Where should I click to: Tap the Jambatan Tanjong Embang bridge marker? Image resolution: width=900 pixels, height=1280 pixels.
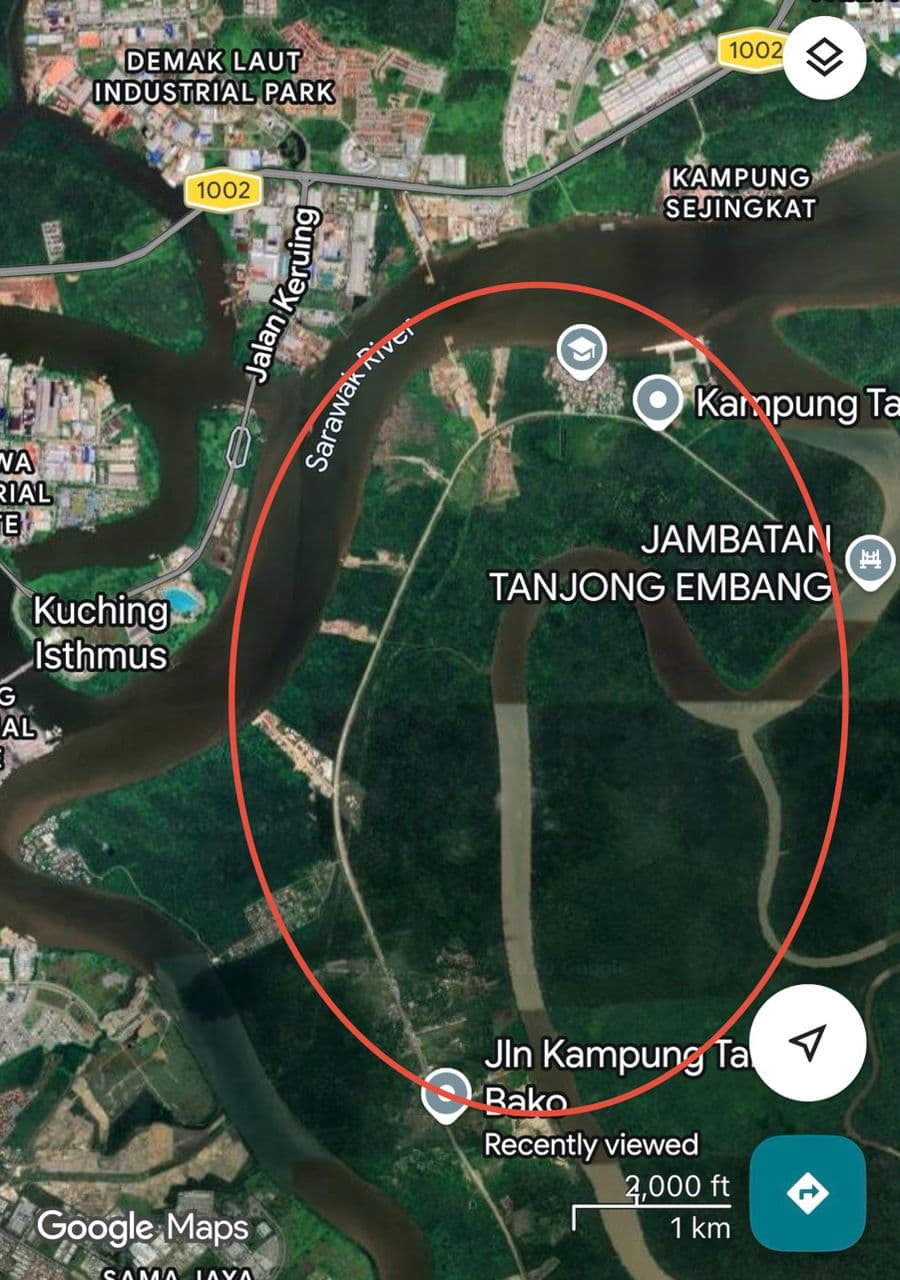pos(869,558)
